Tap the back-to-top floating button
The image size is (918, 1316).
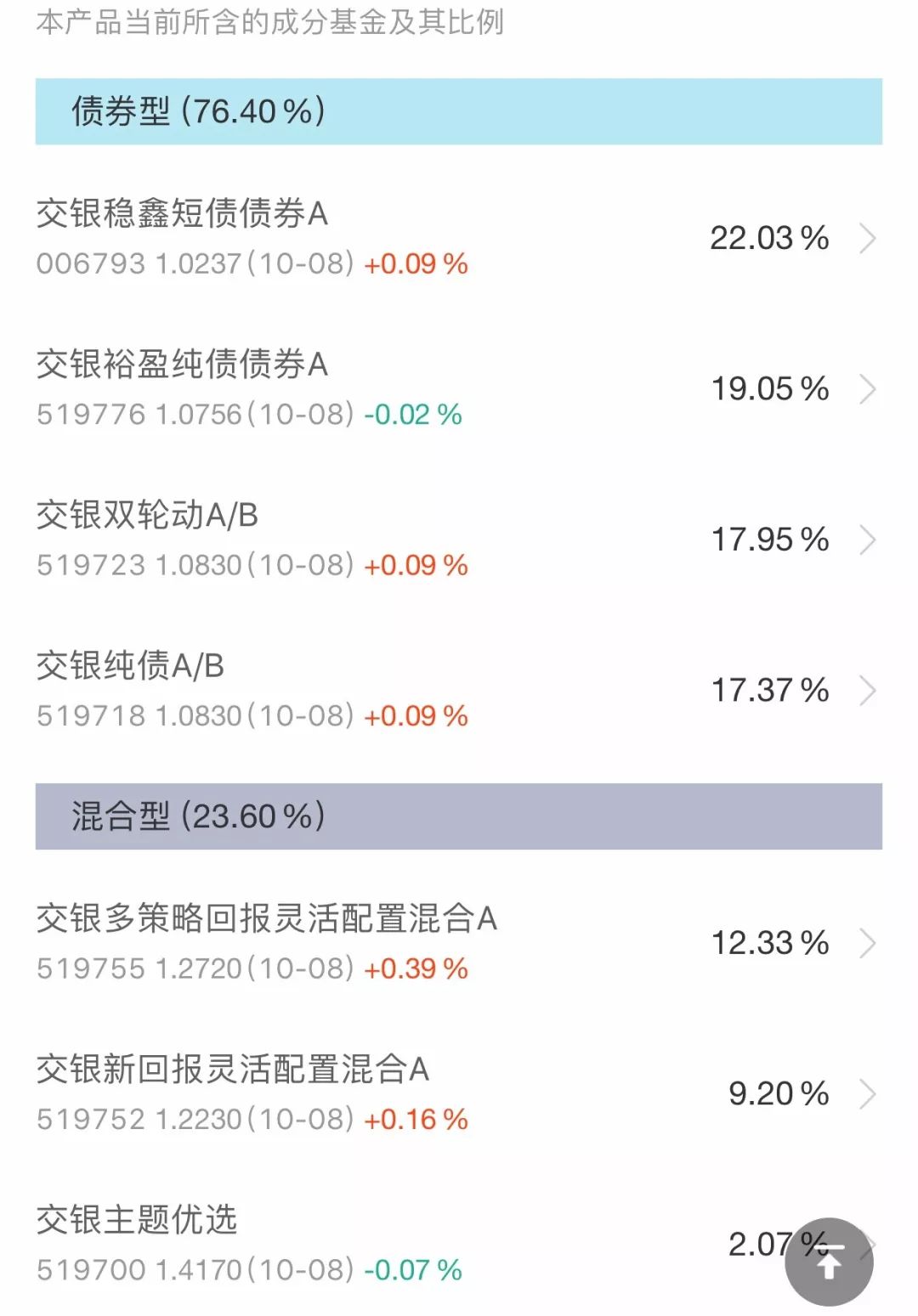(830, 1262)
